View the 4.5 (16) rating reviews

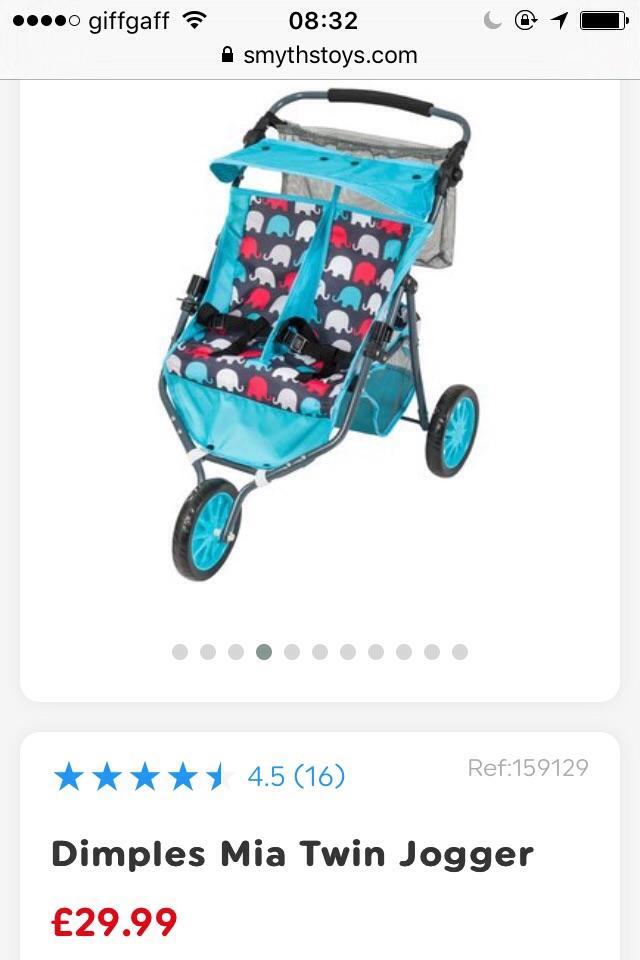tap(296, 776)
